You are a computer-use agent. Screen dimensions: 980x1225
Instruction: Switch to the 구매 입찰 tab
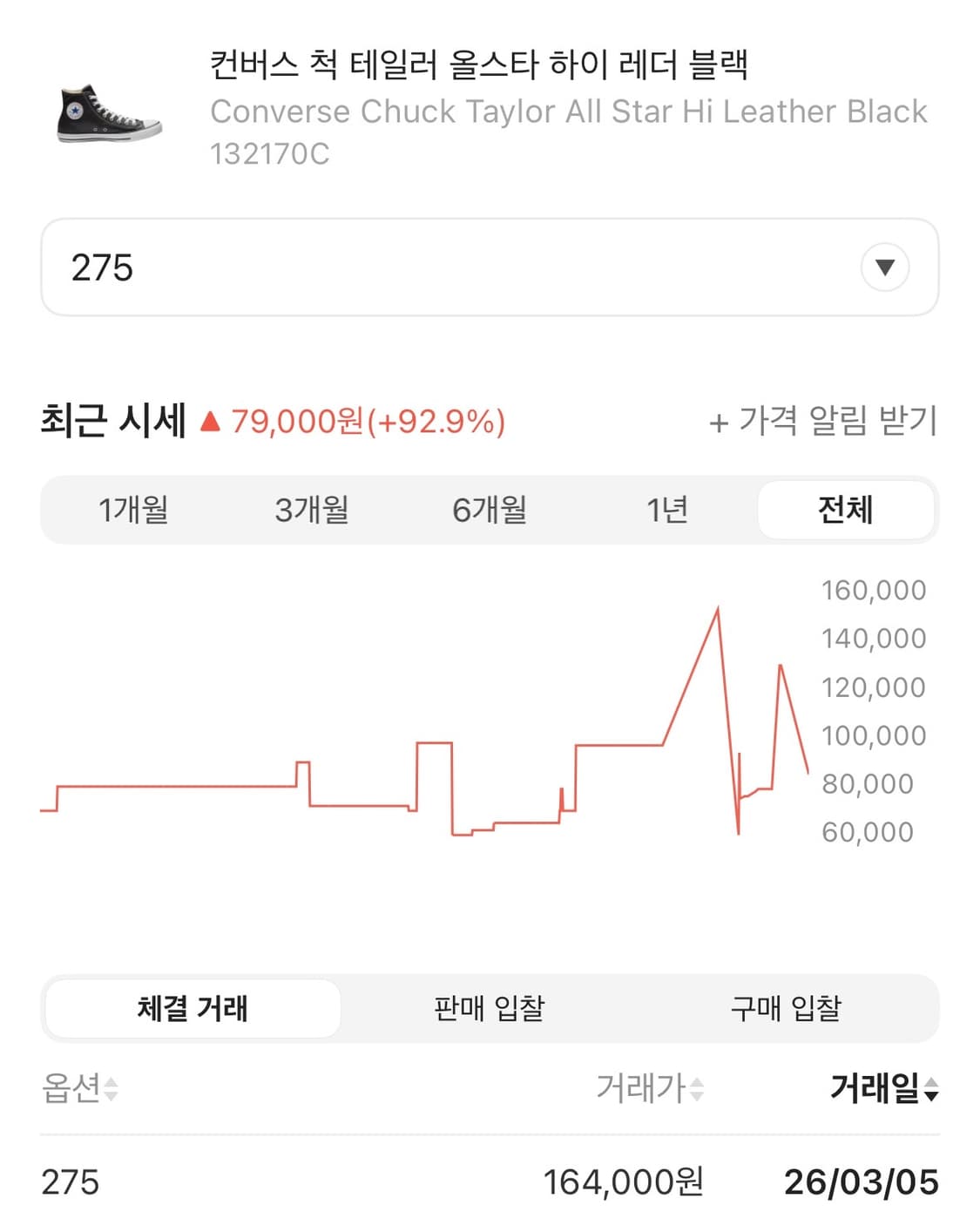787,1008
